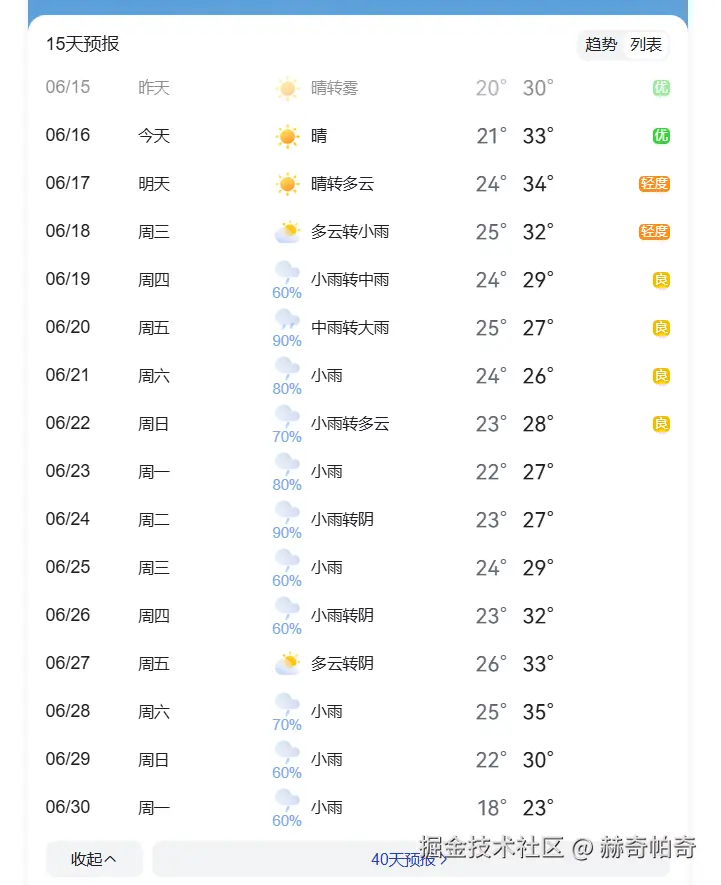
Task: Click the 多云转阴 icon on the 06/27 row
Action: pyautogui.click(x=288, y=662)
